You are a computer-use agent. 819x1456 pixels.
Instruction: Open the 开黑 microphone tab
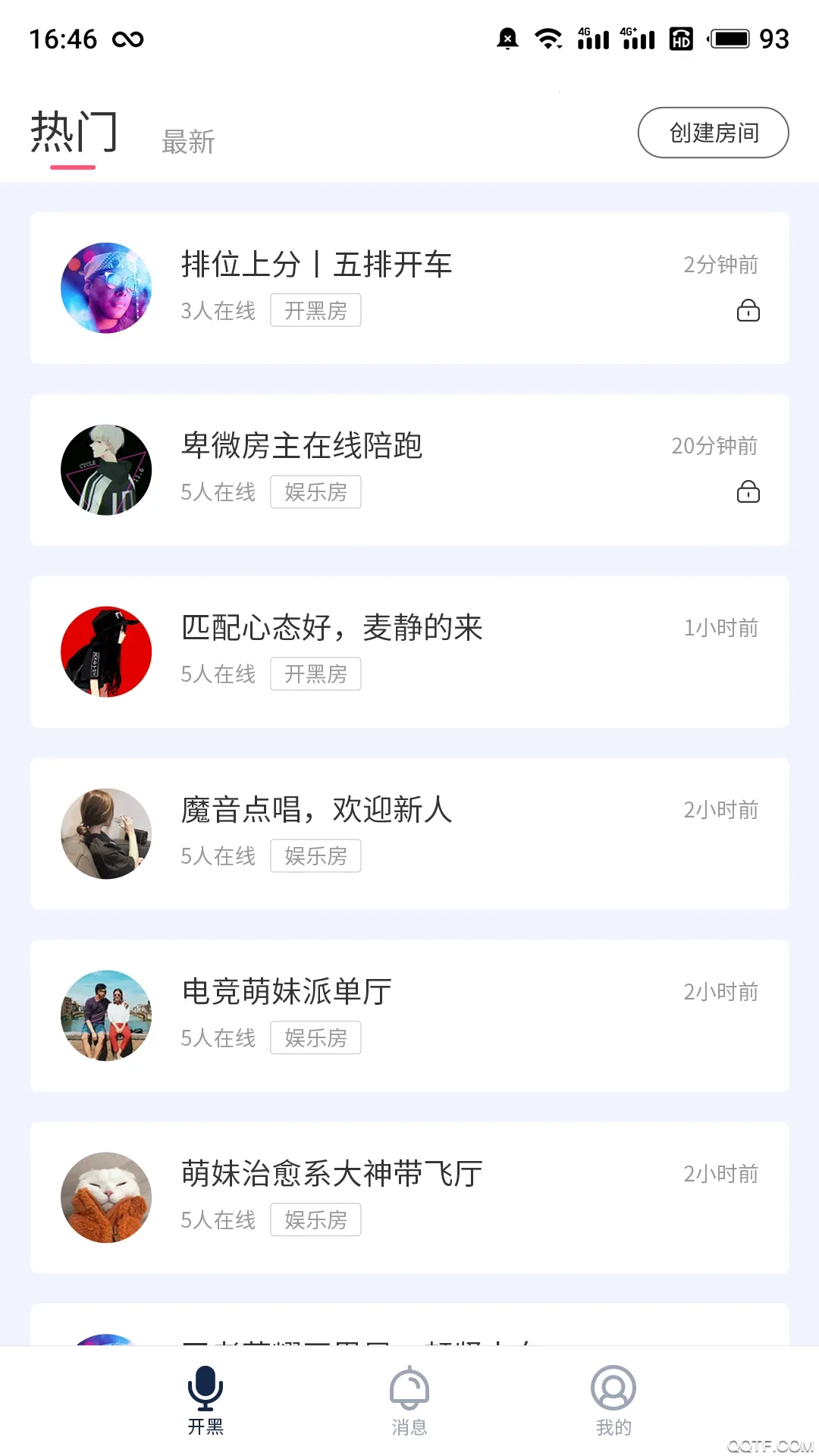point(203,1401)
